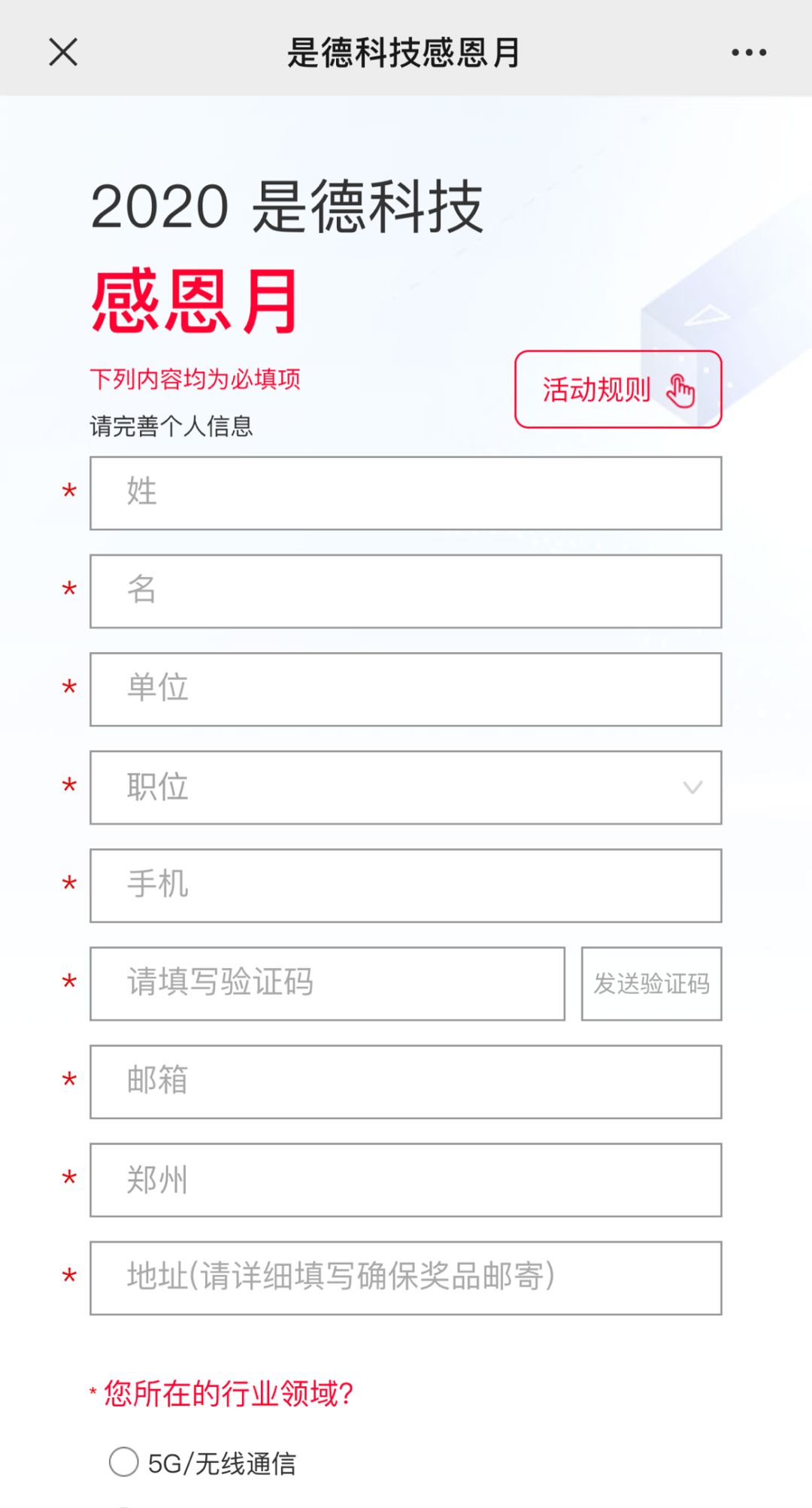Close the 是德科技感恩月 page
This screenshot has height=1508, width=812.
63,53
